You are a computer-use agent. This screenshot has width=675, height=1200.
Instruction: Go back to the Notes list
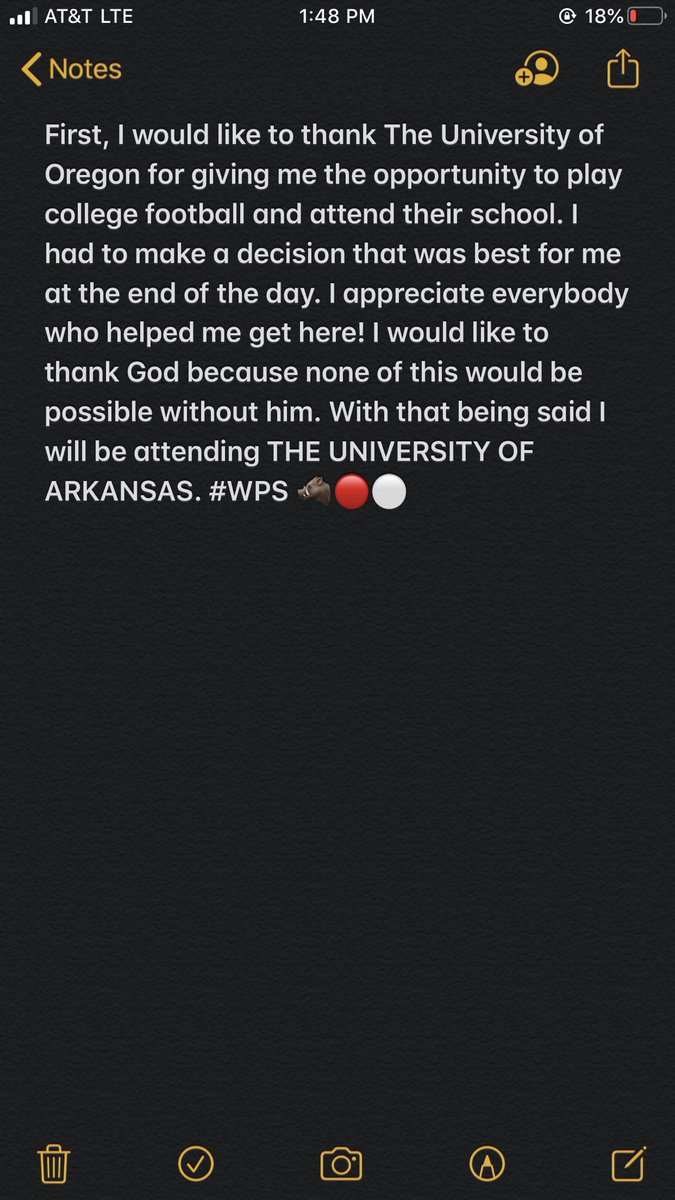point(70,69)
